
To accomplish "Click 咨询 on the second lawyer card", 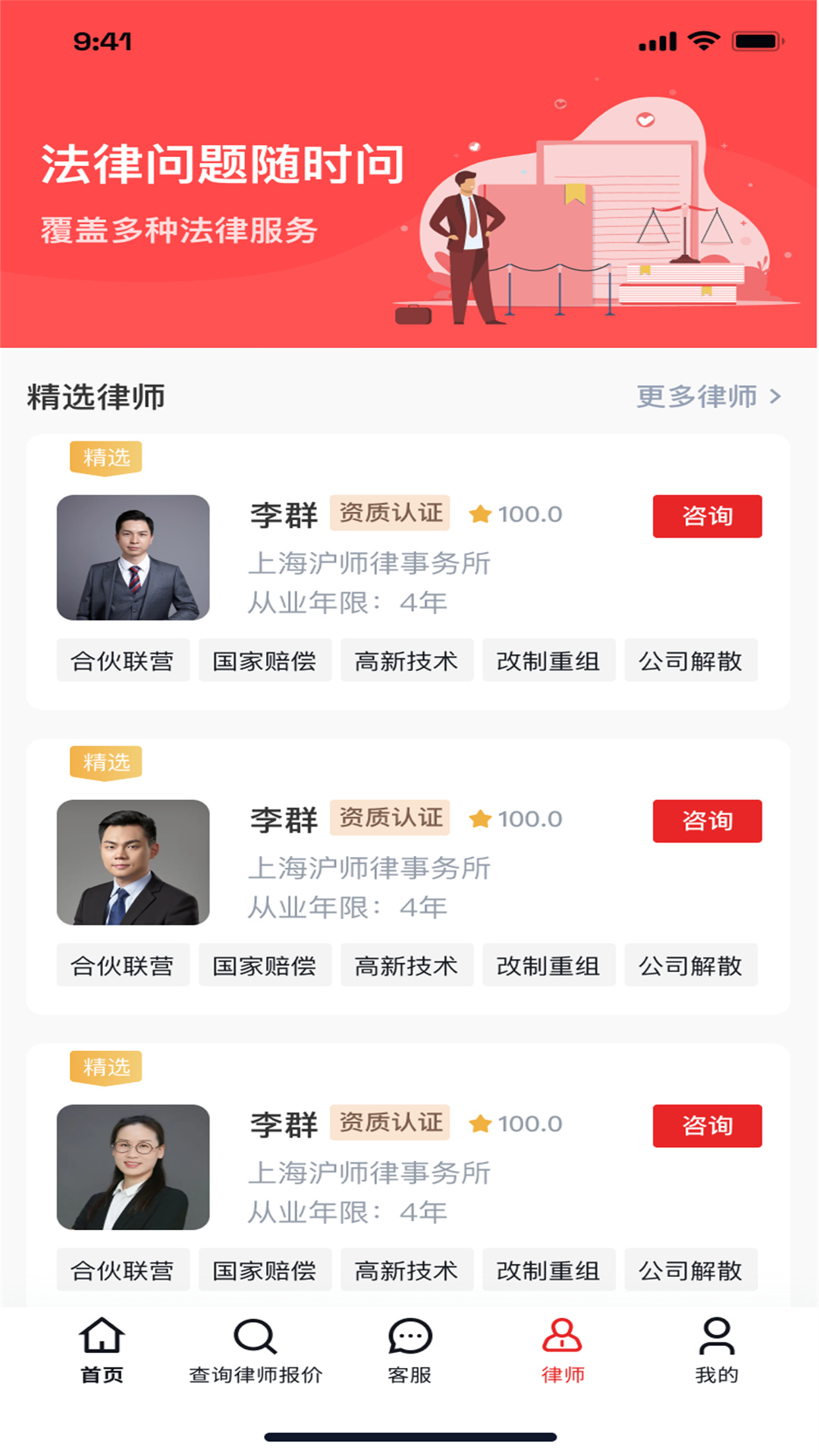I will [707, 821].
